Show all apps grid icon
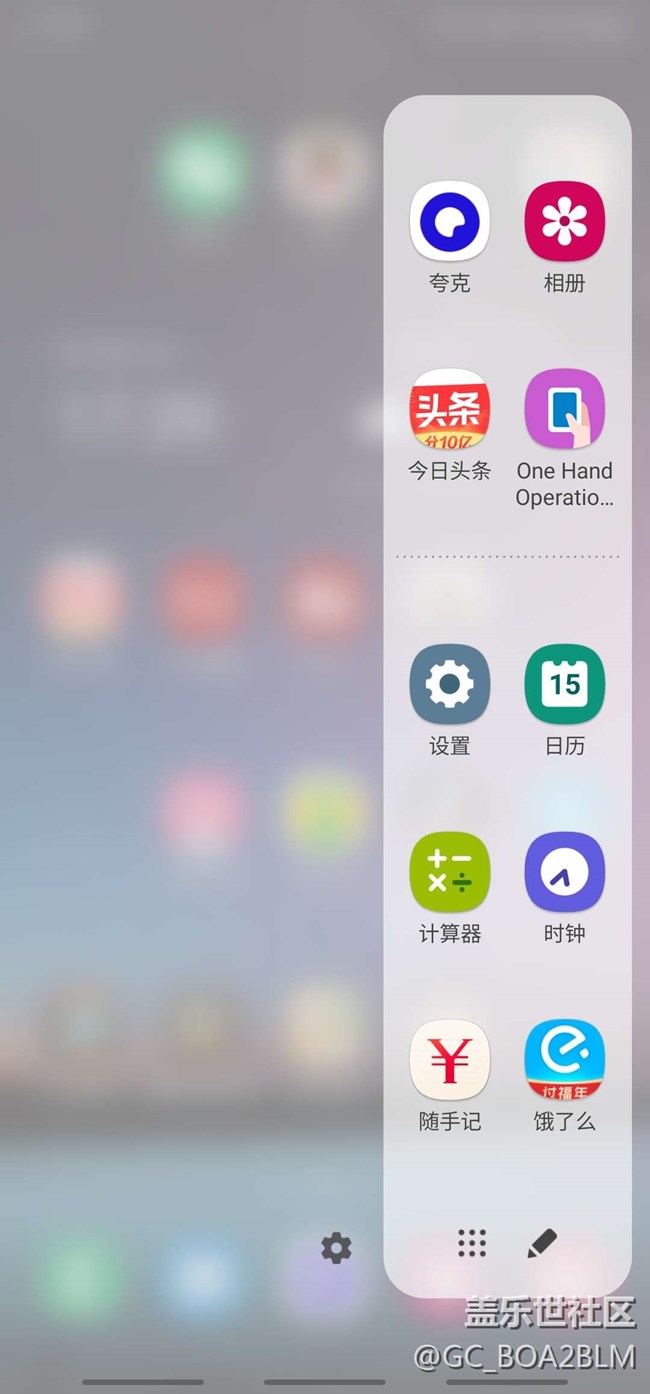The height and width of the screenshot is (1394, 650). (472, 1243)
